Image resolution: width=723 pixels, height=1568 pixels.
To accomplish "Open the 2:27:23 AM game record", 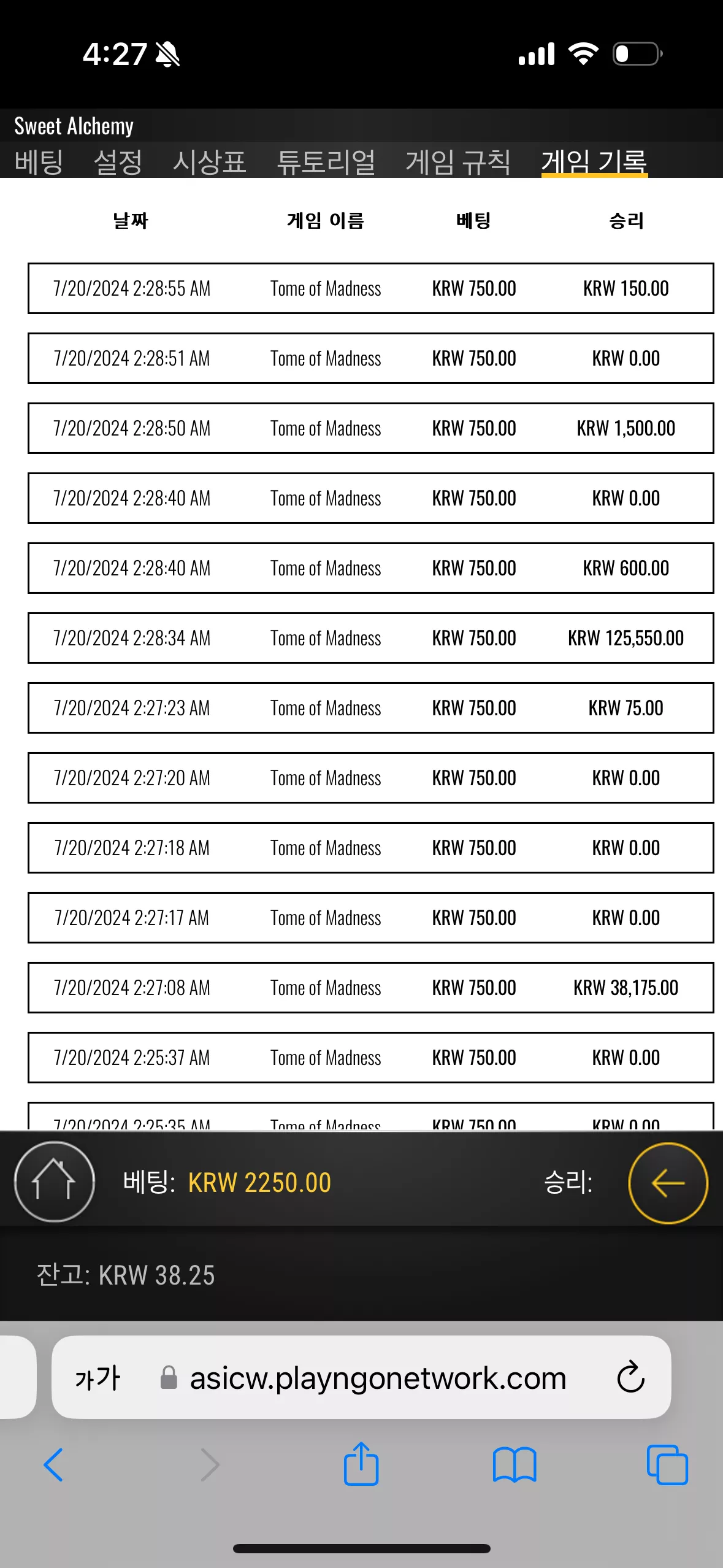I will tap(370, 708).
